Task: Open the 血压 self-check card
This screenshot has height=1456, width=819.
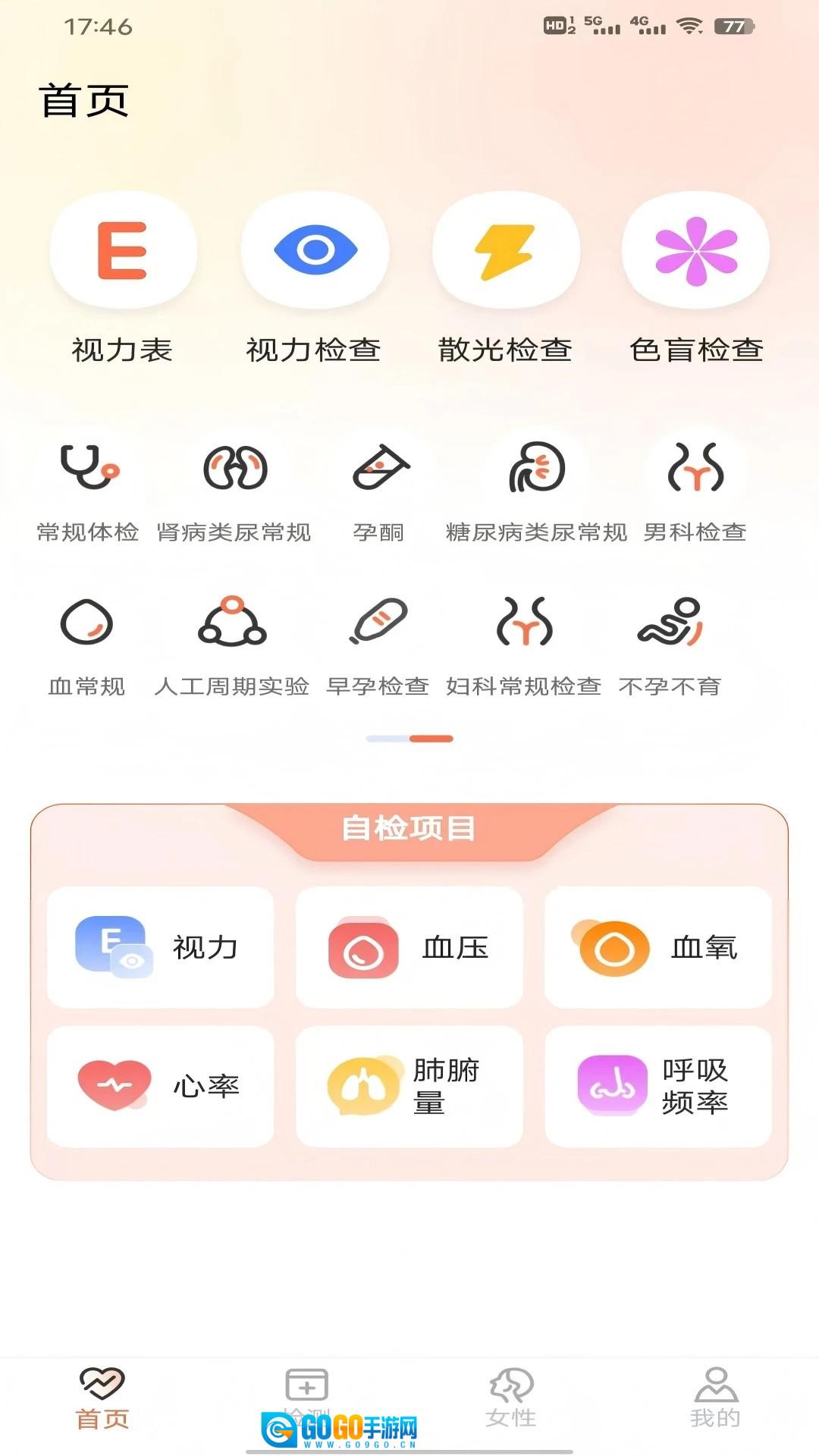Action: pyautogui.click(x=409, y=948)
